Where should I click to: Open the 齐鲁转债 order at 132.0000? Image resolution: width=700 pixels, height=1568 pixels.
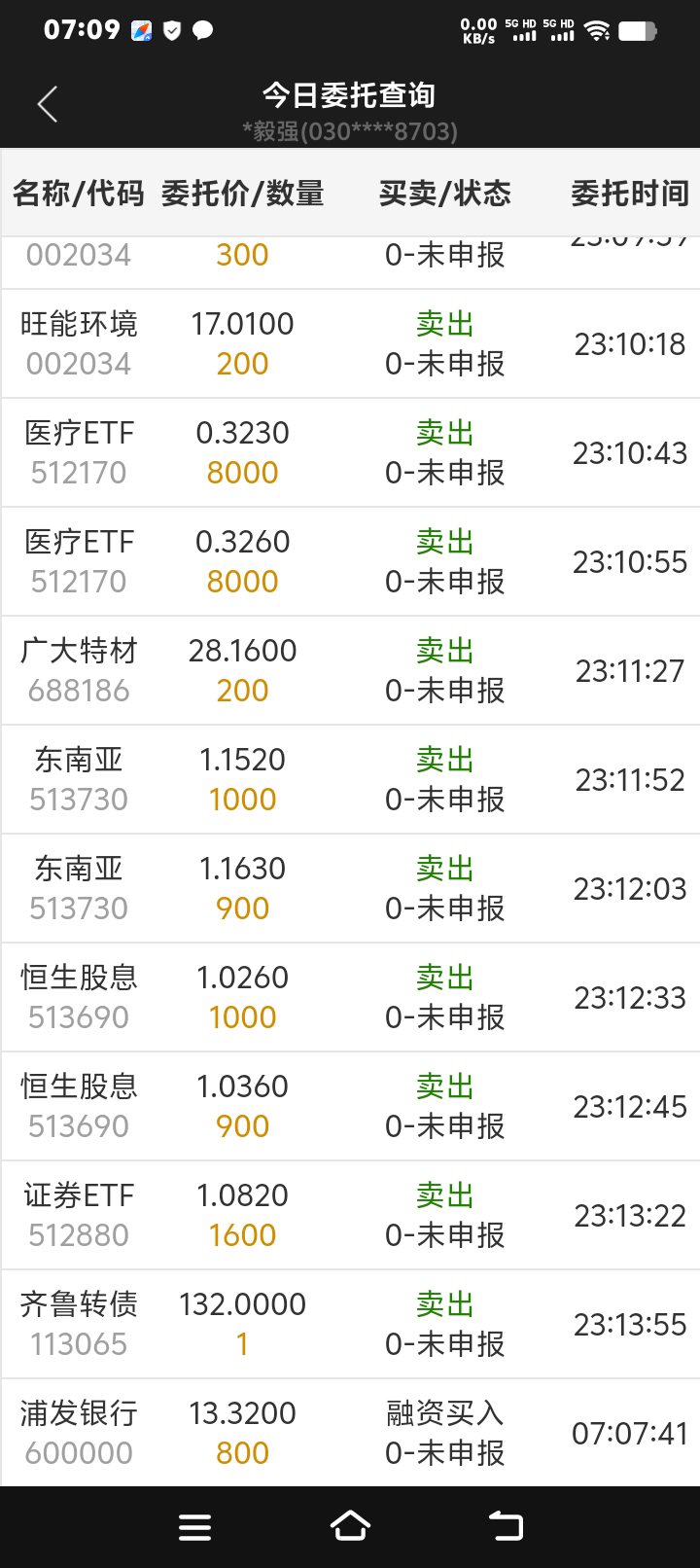(x=350, y=1324)
